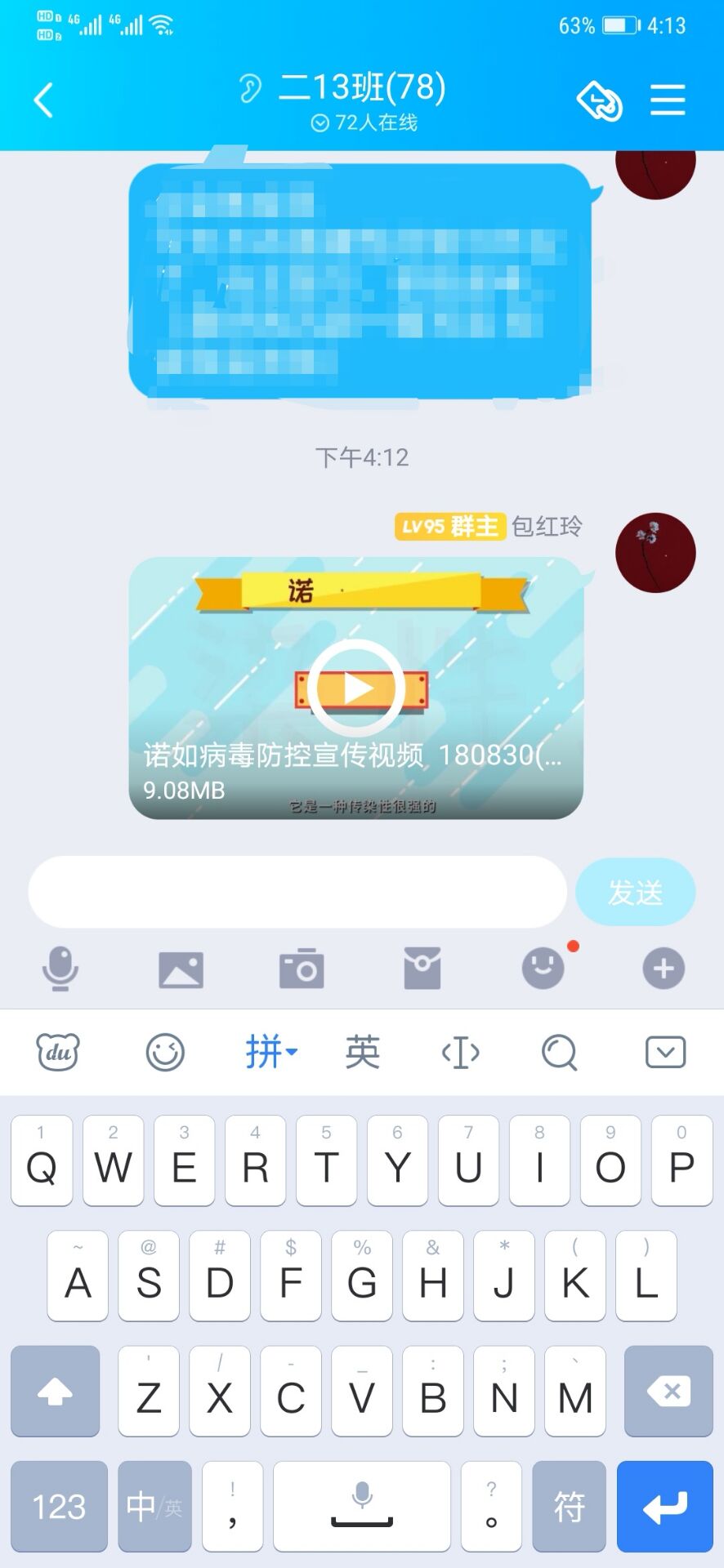Switch keyboard to 英 English input
The height and width of the screenshot is (1568, 724).
(x=363, y=1052)
